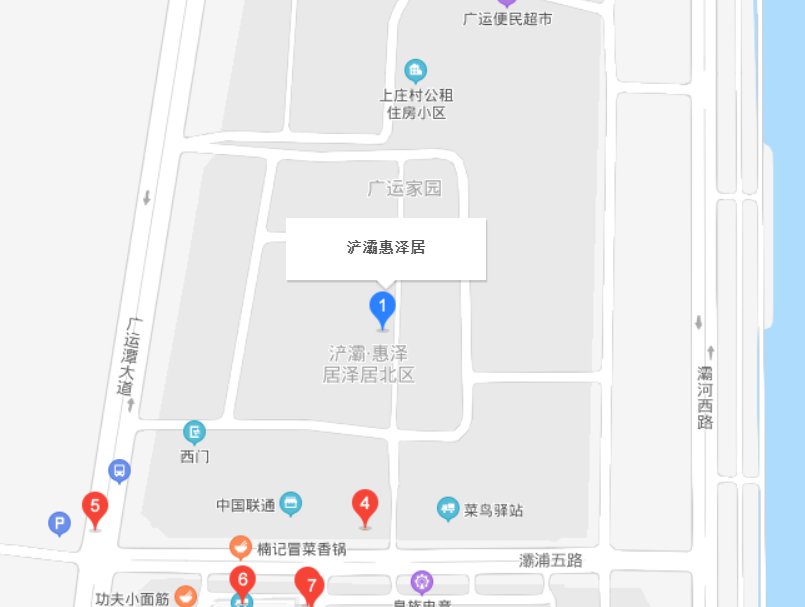Select the red map marker numbered 5
This screenshot has height=607, width=805.
[x=95, y=507]
